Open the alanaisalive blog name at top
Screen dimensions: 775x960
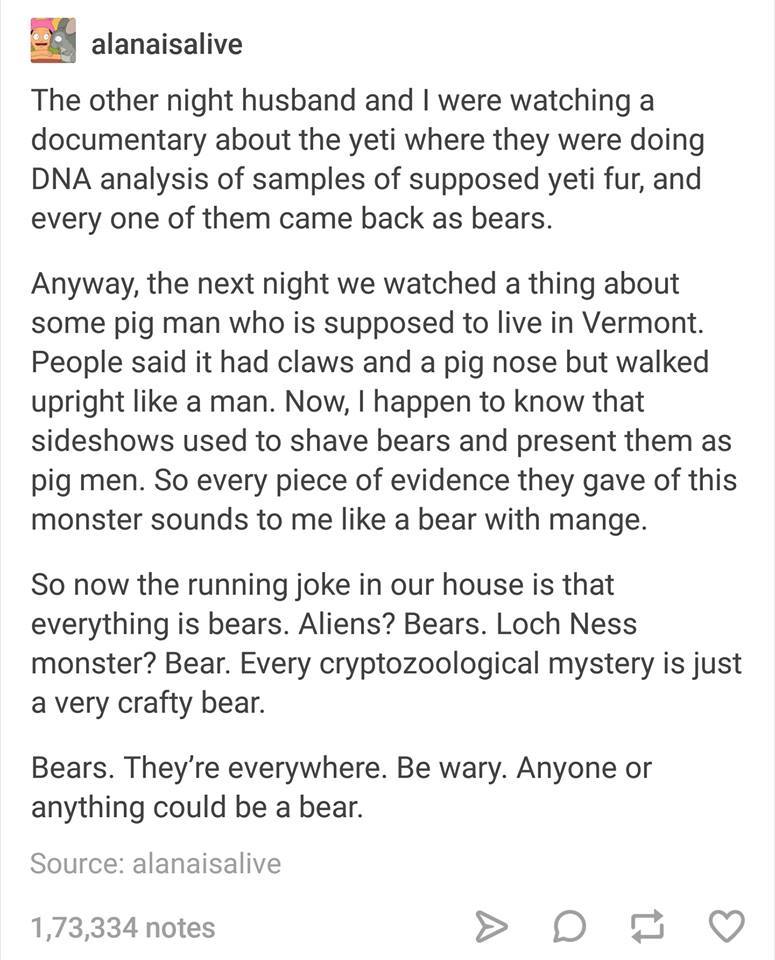tap(166, 44)
